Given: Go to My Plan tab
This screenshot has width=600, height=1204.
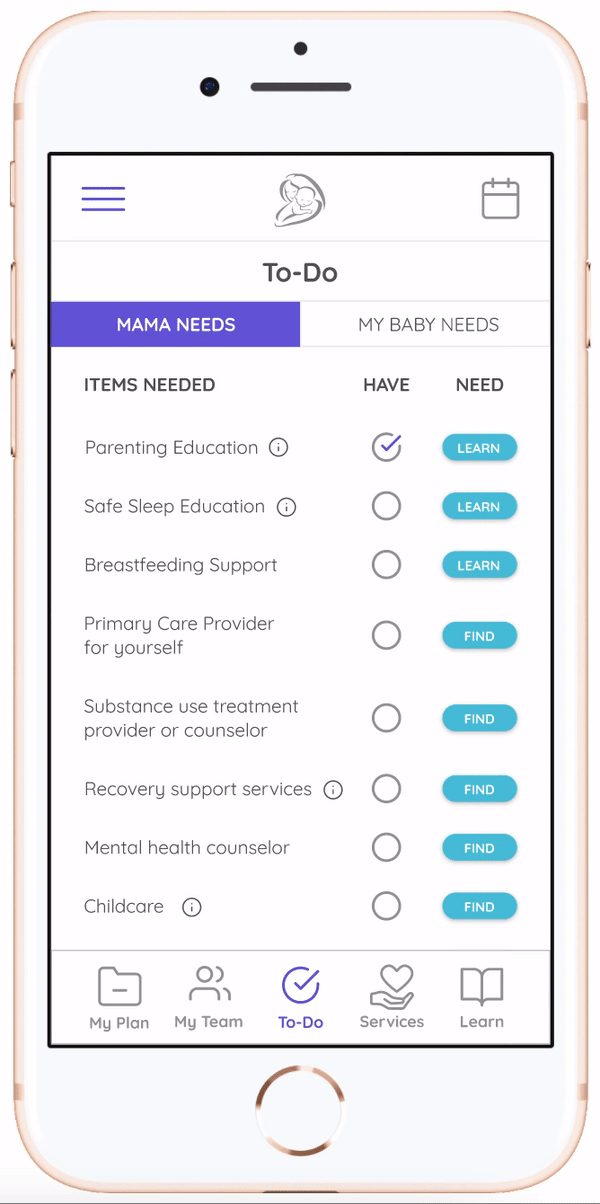Looking at the screenshot, I should 119,997.
